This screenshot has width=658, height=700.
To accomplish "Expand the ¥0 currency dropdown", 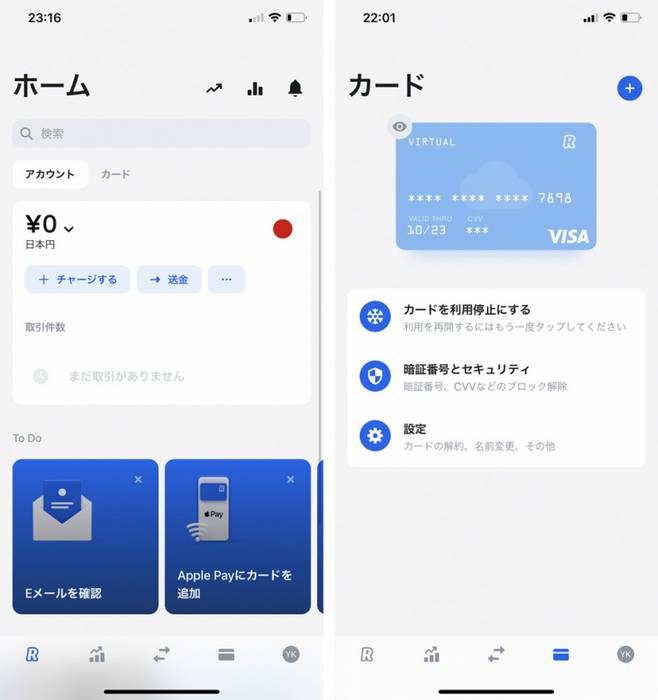I will (68, 229).
